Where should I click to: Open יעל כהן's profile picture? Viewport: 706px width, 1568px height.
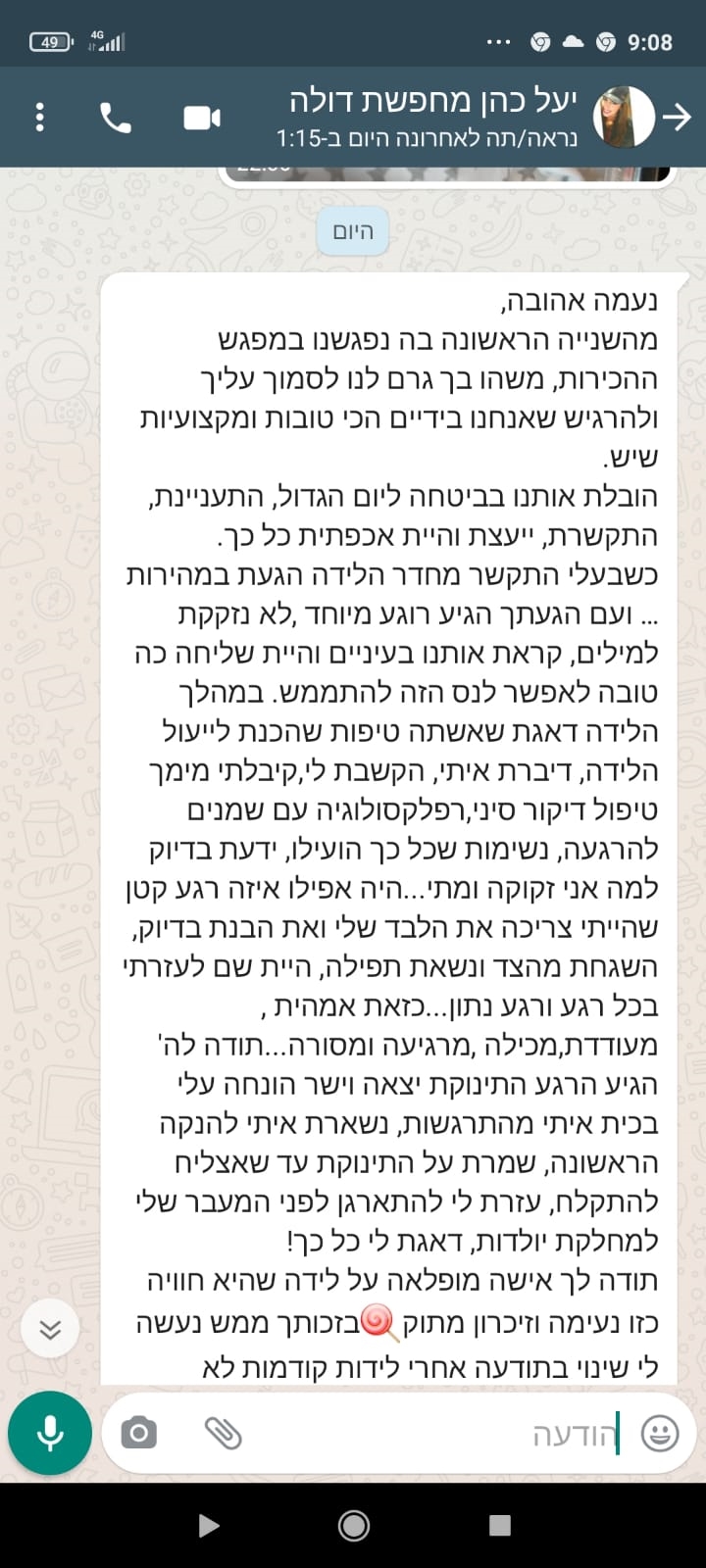click(x=625, y=118)
